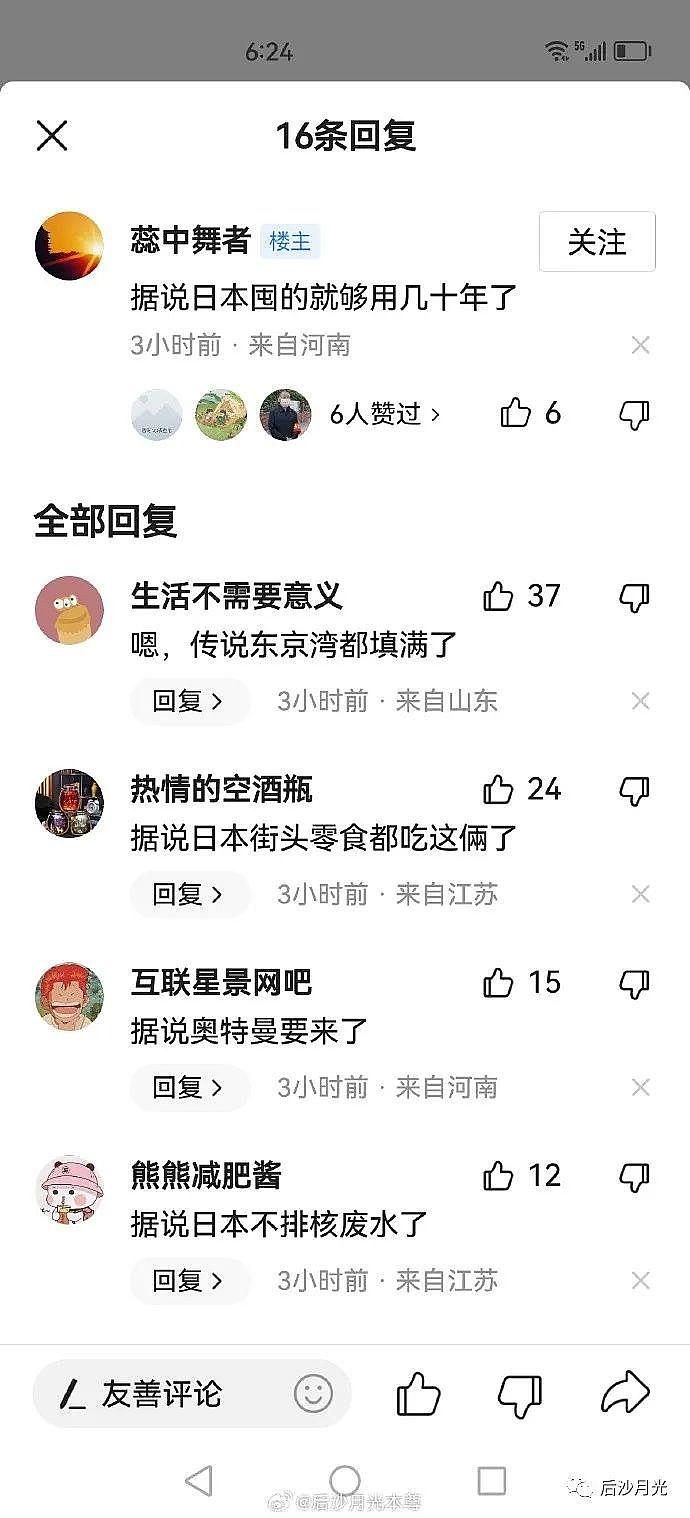Dislike 热情的空酒瓶's reply
690x1518 pixels.
[635, 791]
